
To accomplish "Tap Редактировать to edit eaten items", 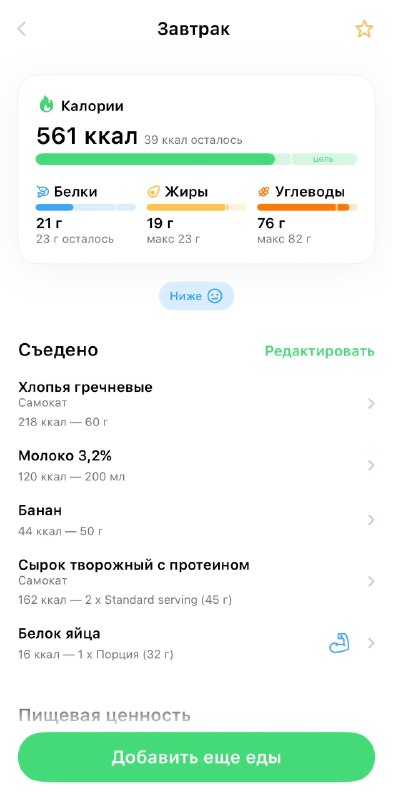I will (x=320, y=351).
